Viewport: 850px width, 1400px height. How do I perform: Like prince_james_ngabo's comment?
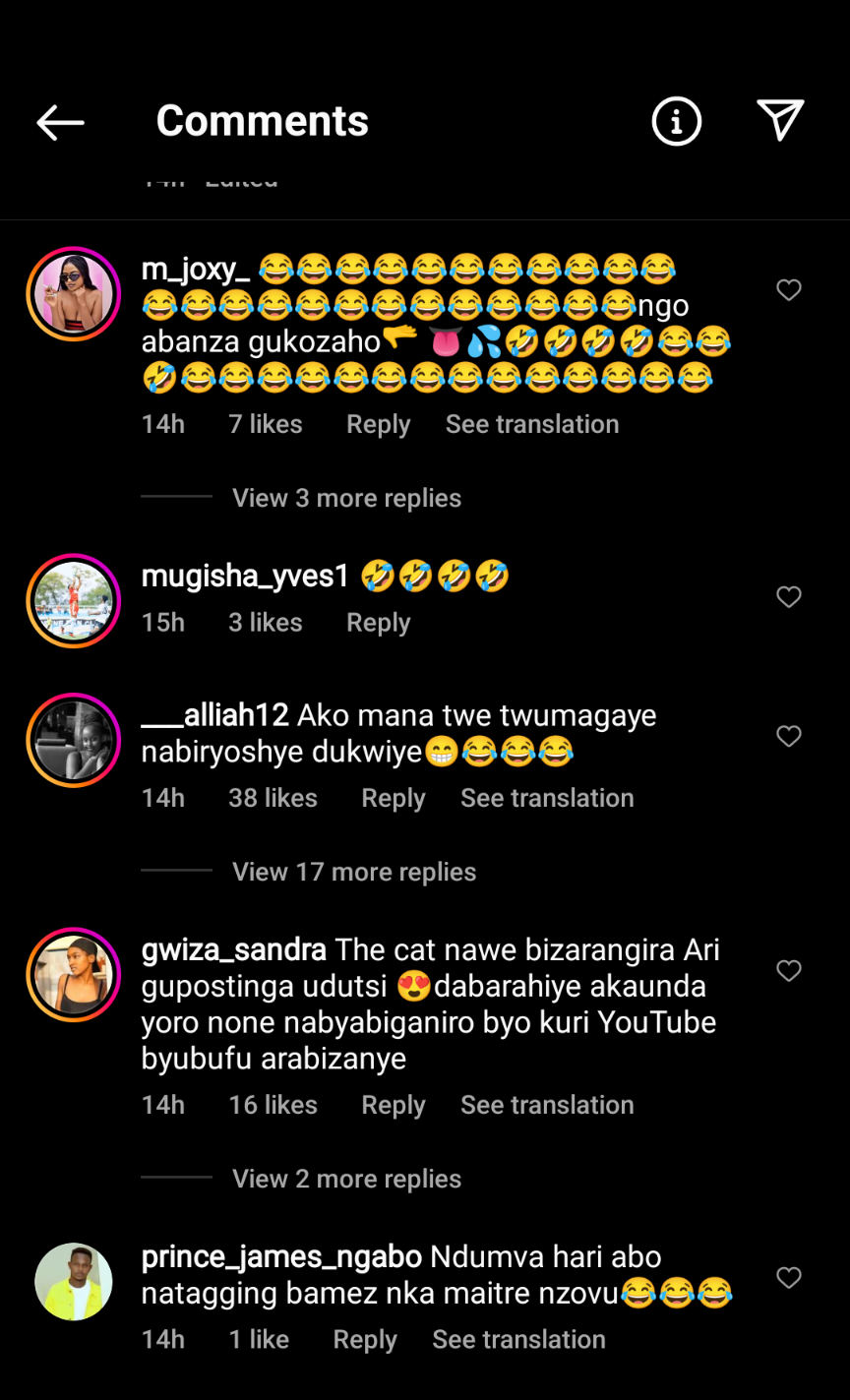(x=789, y=1278)
